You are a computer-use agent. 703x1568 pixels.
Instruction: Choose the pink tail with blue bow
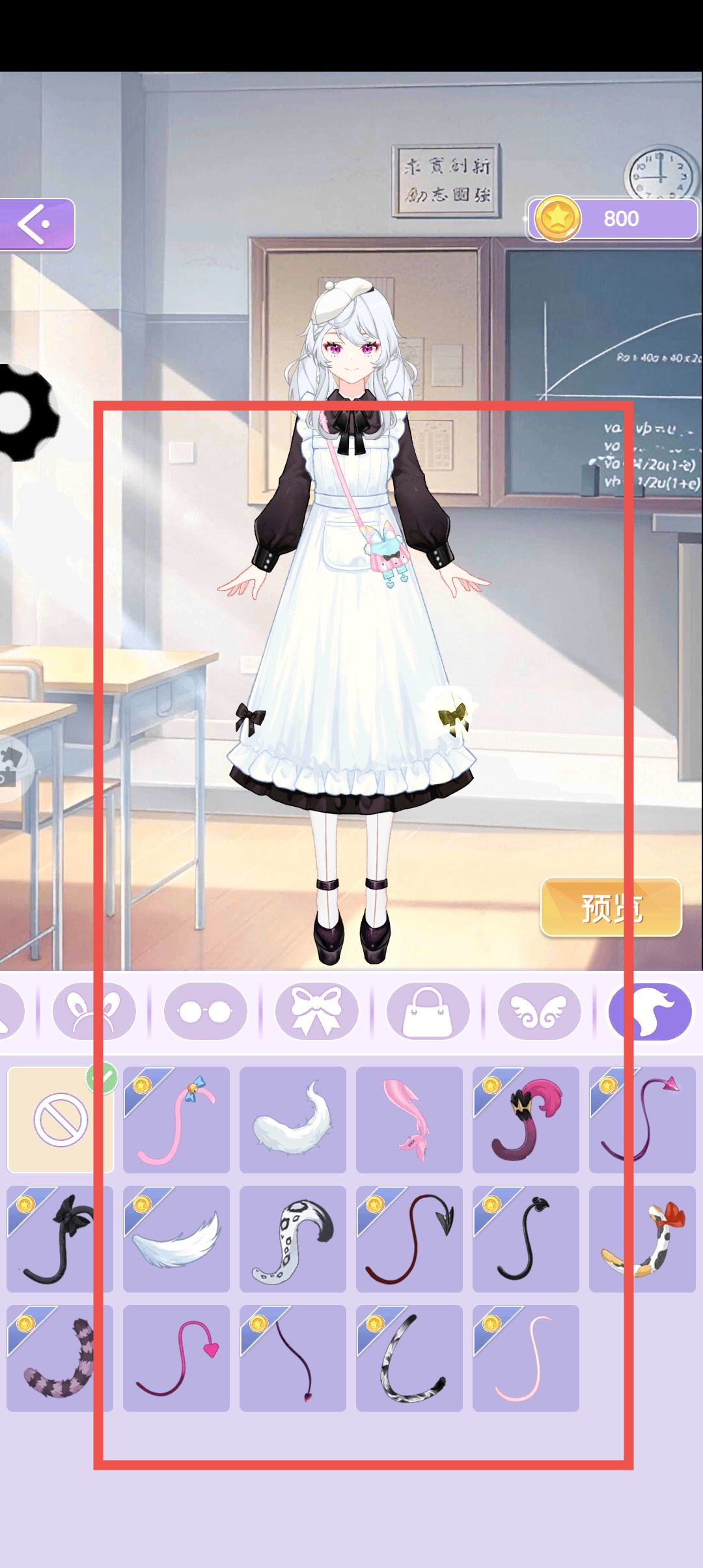(x=176, y=1119)
